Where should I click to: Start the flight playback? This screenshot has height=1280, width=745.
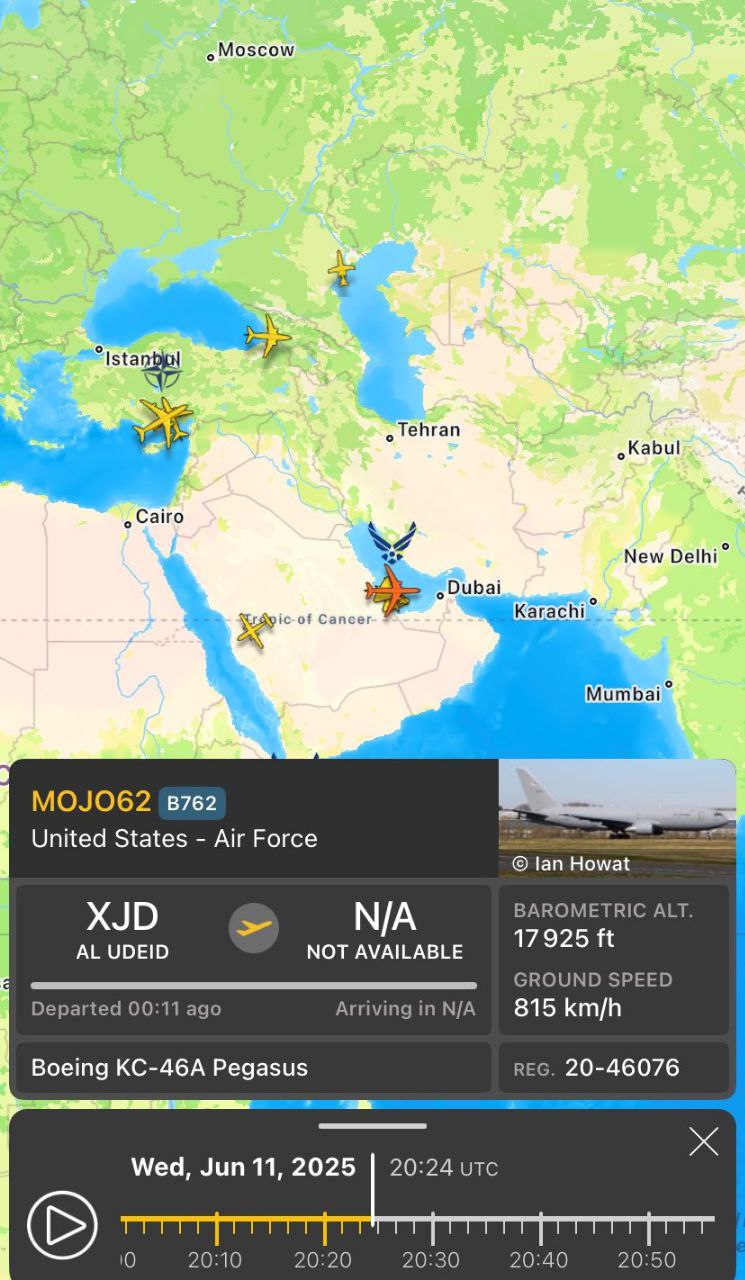pos(62,1225)
